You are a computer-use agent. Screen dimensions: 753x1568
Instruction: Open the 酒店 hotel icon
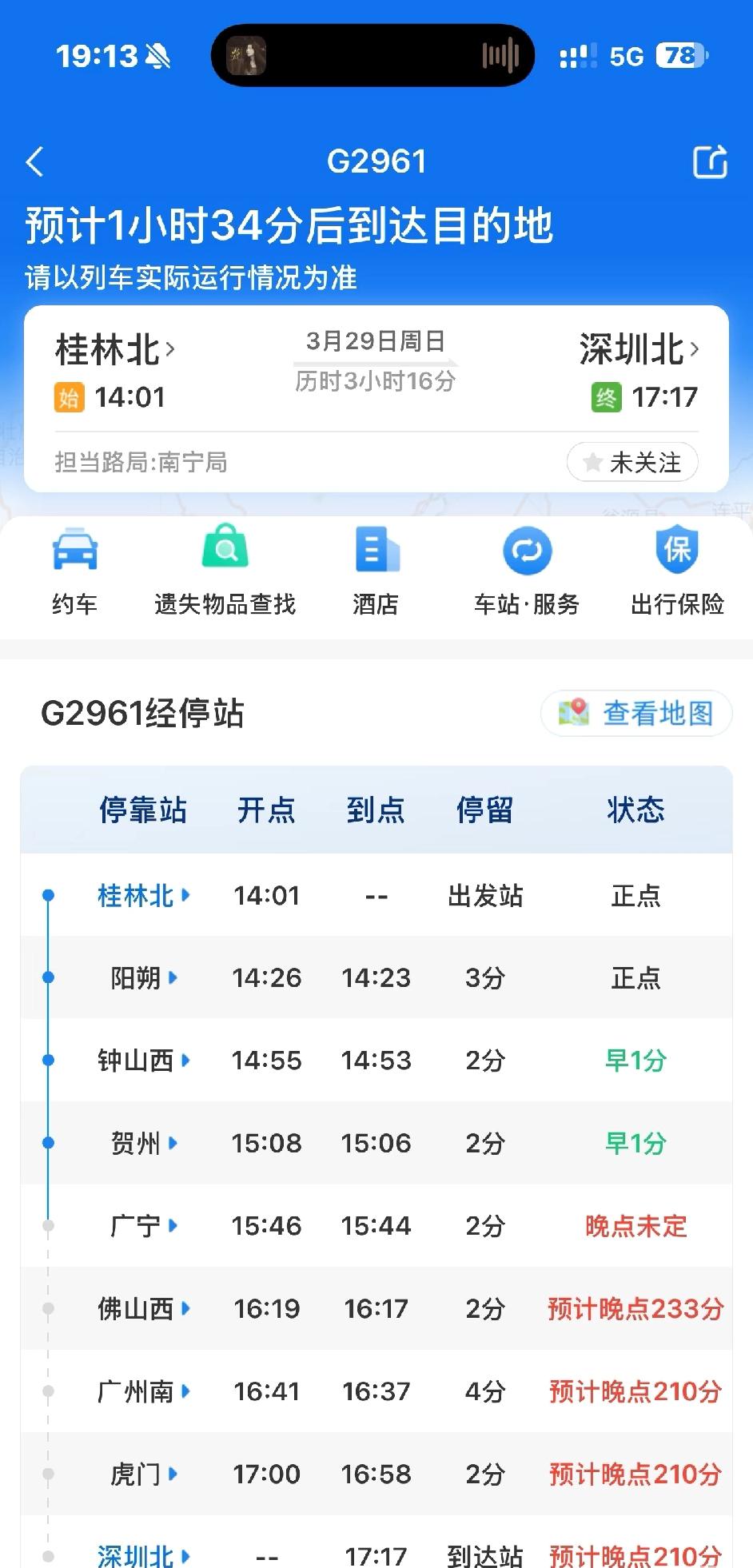[x=376, y=570]
